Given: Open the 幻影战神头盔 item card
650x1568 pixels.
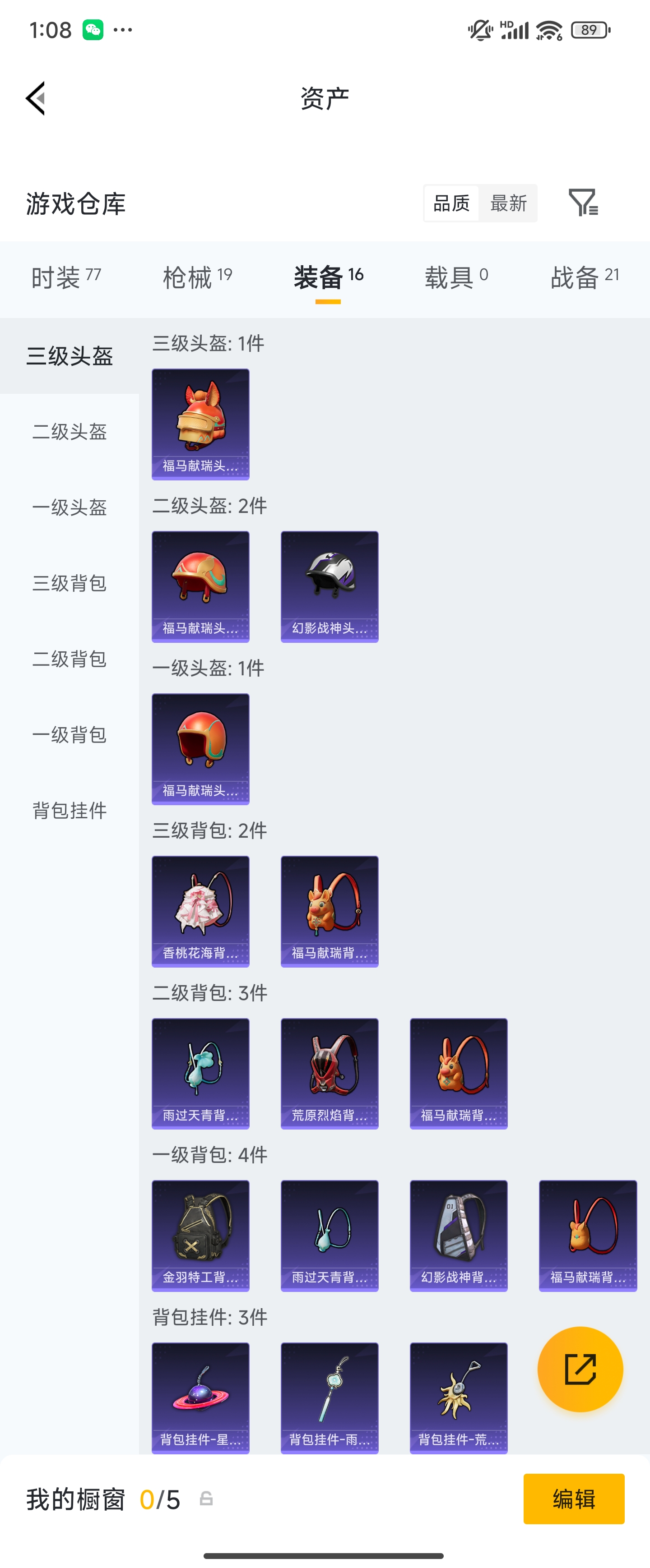Looking at the screenshot, I should [x=329, y=586].
